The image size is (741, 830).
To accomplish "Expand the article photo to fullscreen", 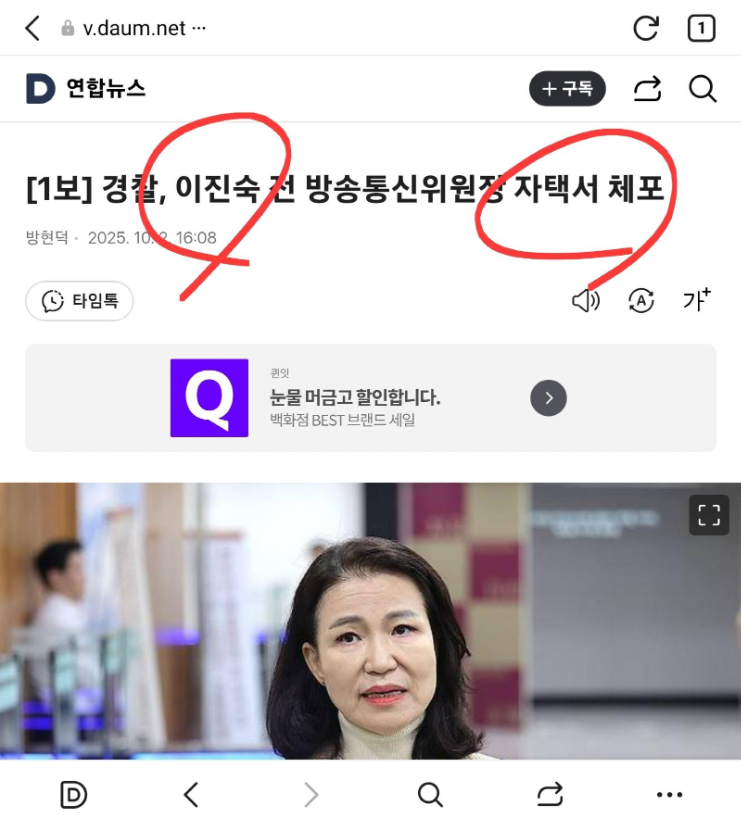I will coord(709,515).
